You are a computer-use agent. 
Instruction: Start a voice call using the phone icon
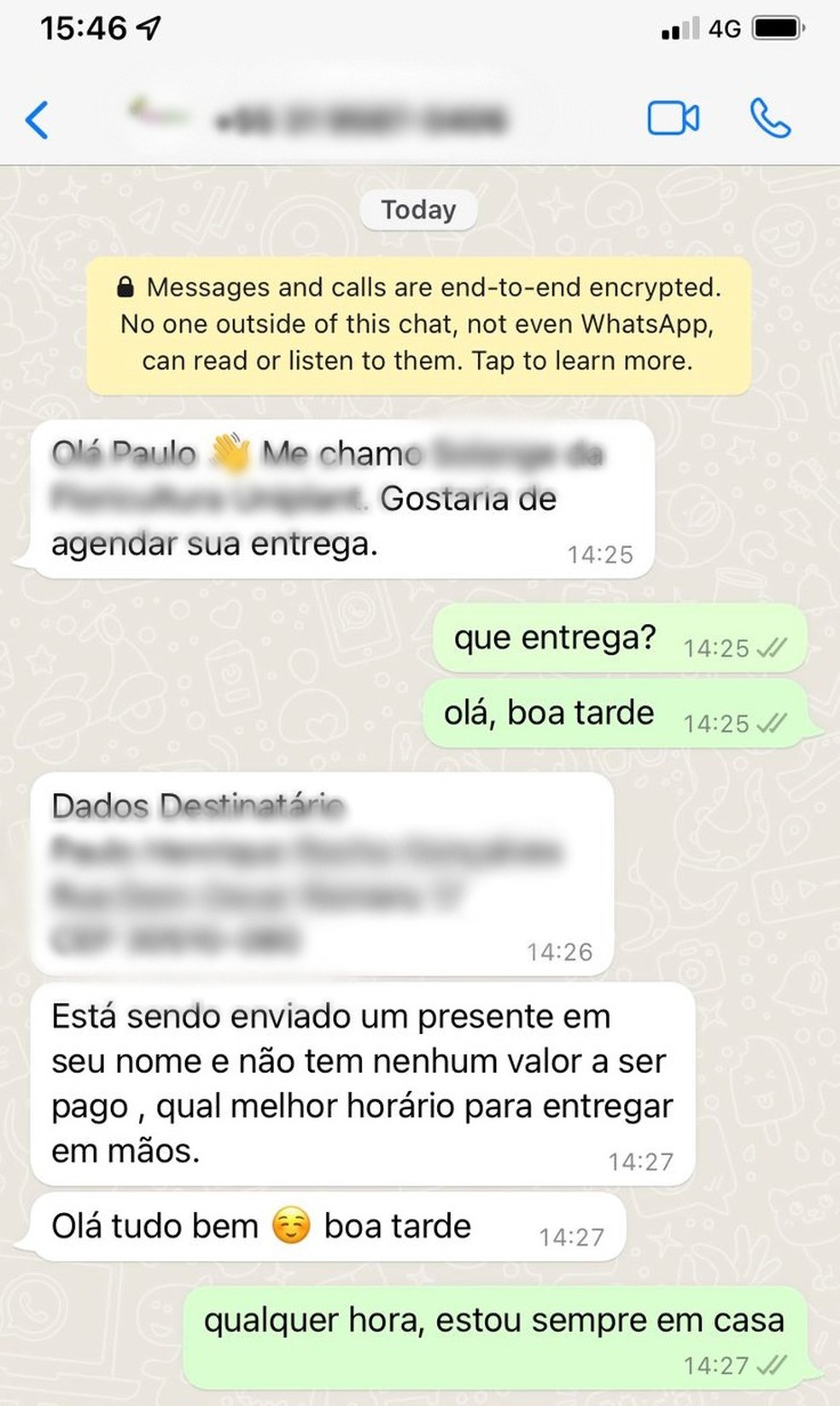(x=769, y=120)
